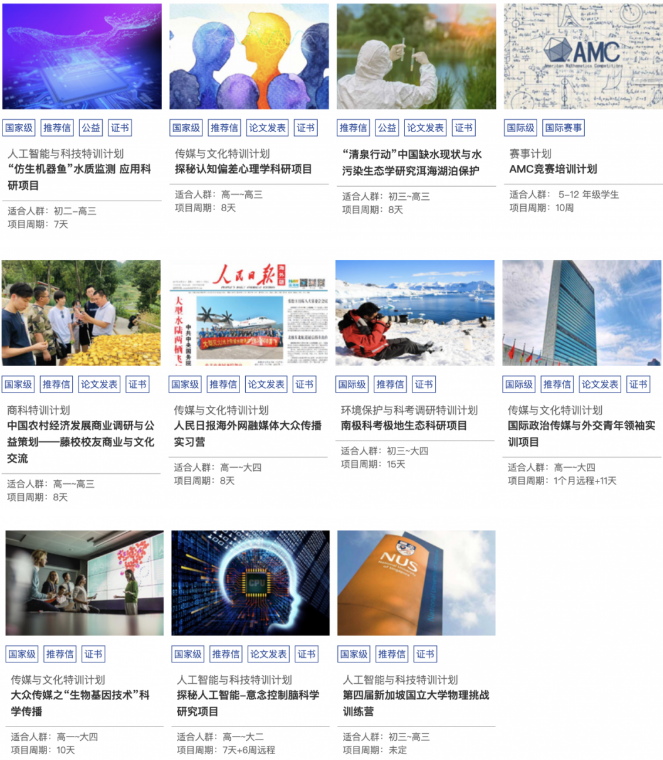Select 大众传媒之"生物基因技术"科学传播 card
The height and width of the screenshot is (760, 663).
point(80,702)
